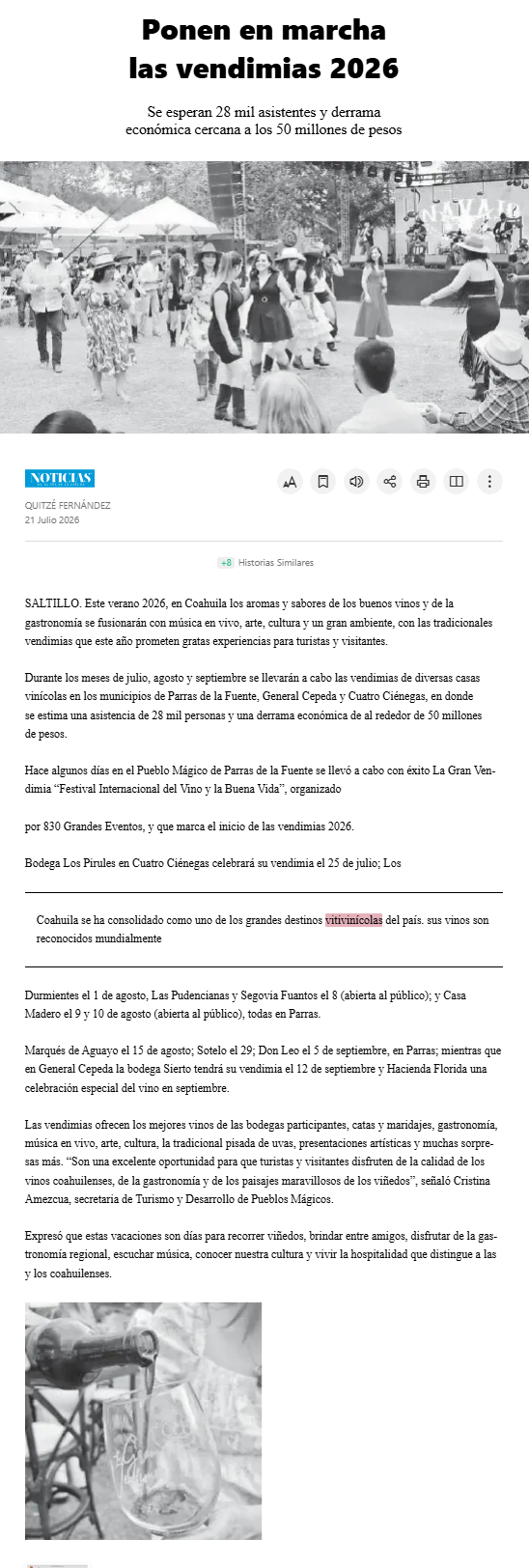The width and height of the screenshot is (529, 1568).
Task: Open the wine pouring photo
Action: pyautogui.click(x=143, y=1420)
